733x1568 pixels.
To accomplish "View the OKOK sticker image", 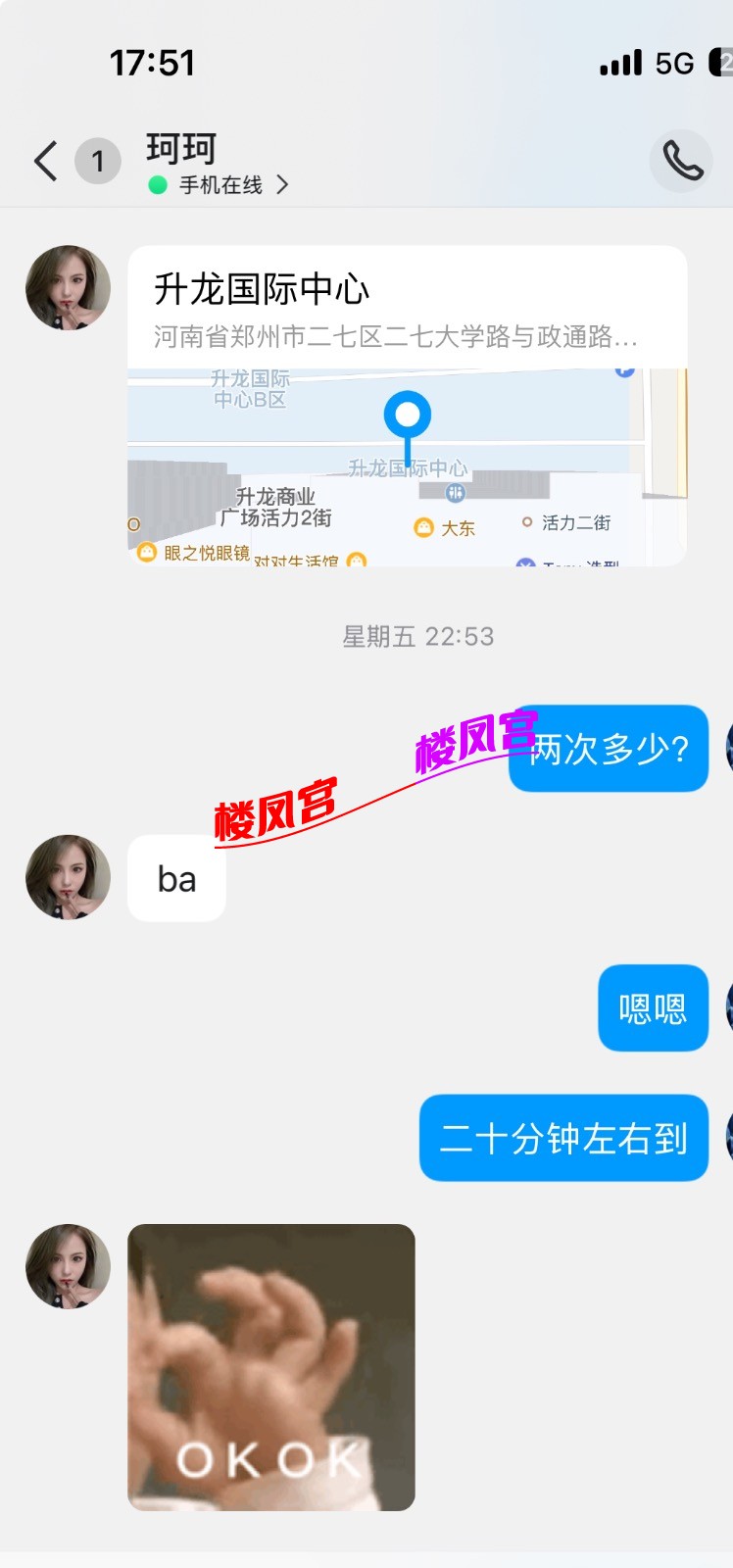I will (x=271, y=1366).
